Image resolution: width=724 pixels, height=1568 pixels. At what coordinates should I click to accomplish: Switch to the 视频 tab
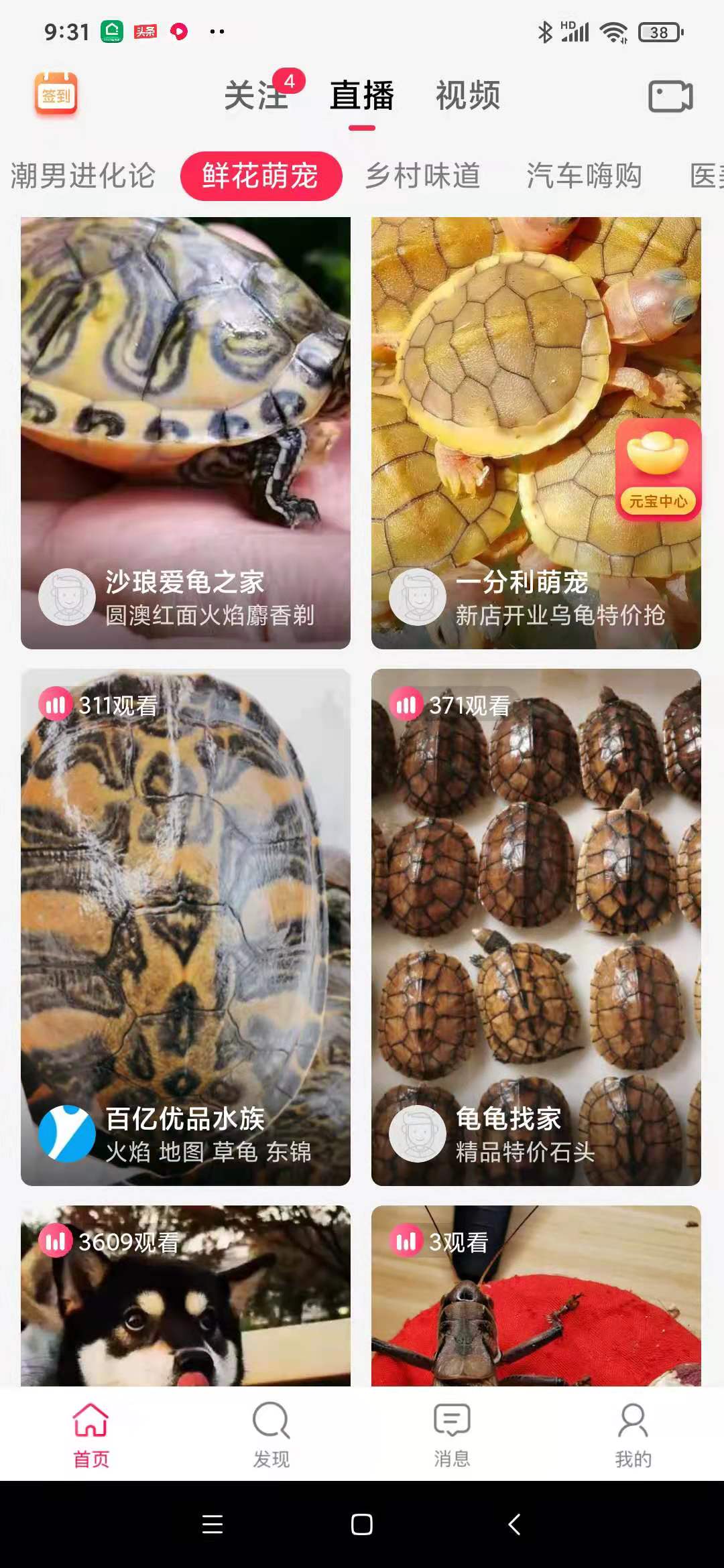coord(467,96)
